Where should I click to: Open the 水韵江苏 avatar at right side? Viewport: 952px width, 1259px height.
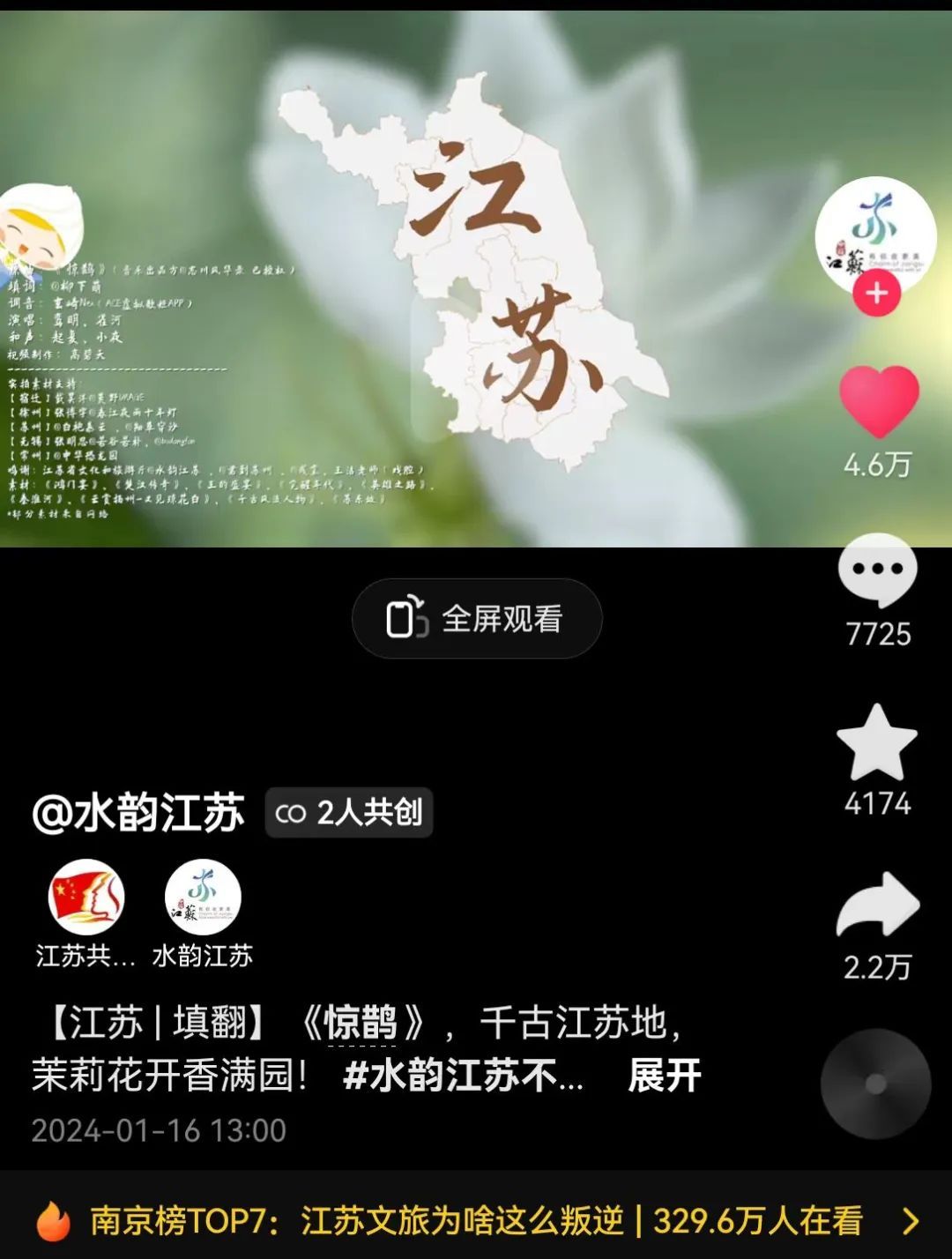(875, 233)
